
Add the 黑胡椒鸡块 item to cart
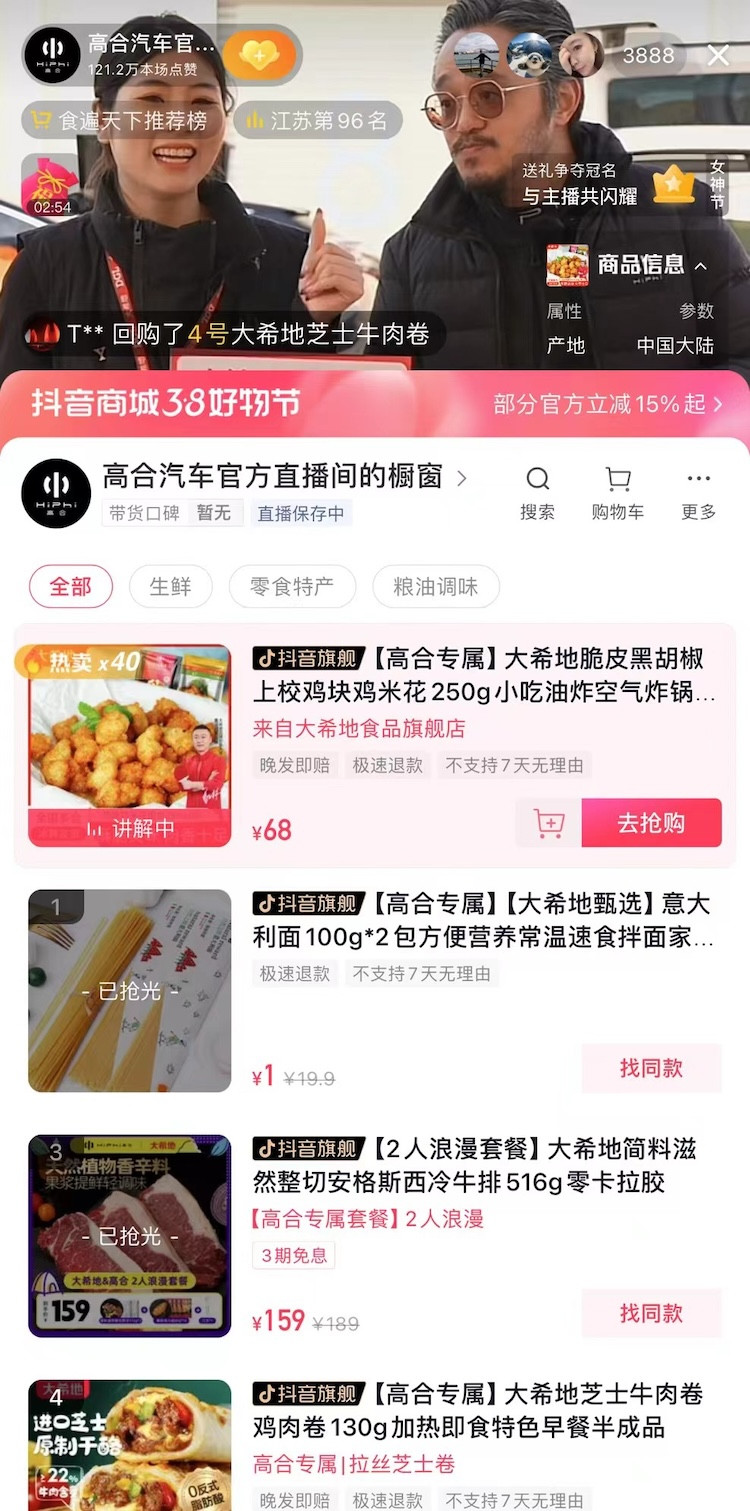pyautogui.click(x=549, y=823)
